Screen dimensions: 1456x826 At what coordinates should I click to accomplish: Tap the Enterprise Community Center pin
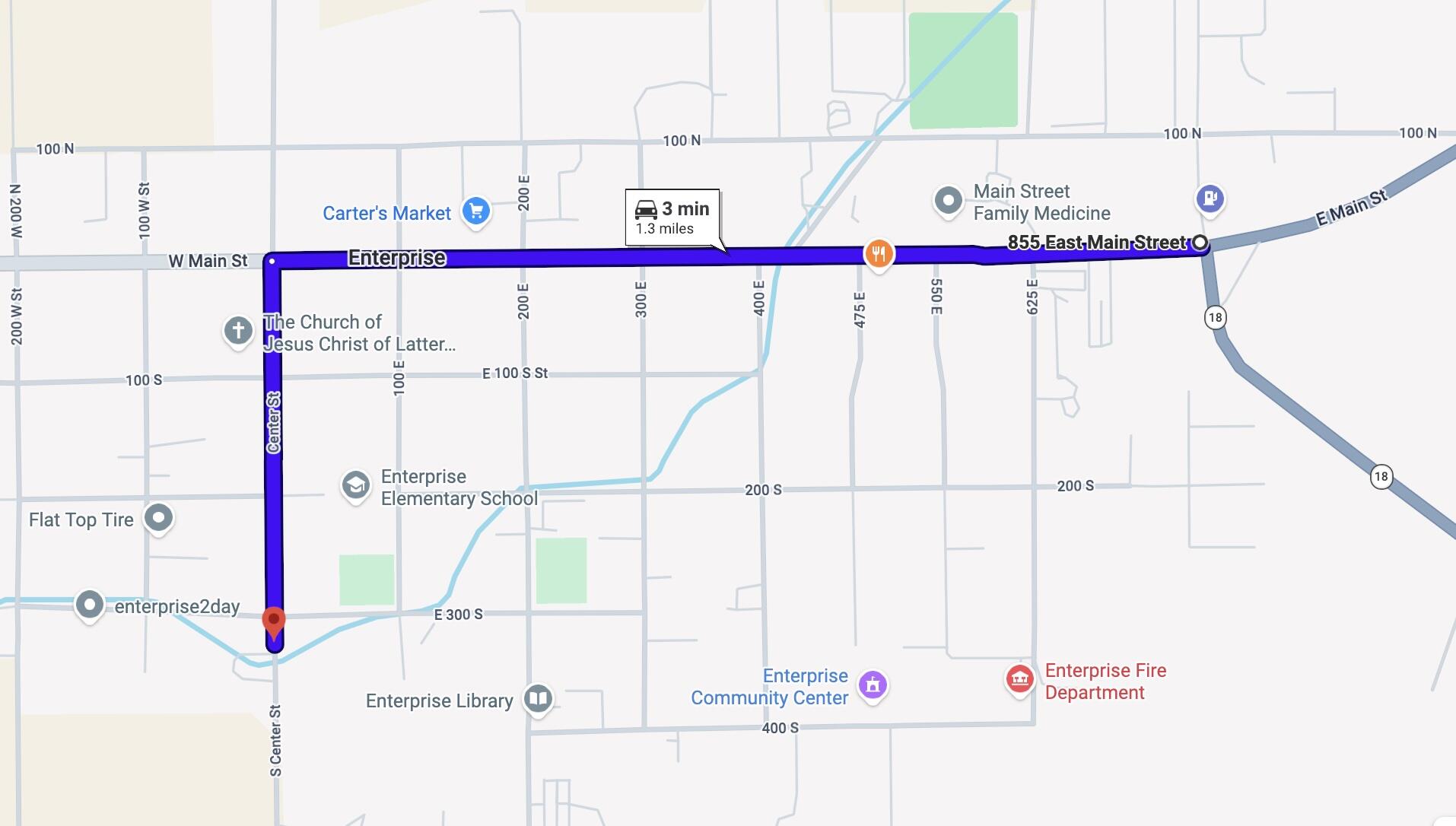click(873, 685)
